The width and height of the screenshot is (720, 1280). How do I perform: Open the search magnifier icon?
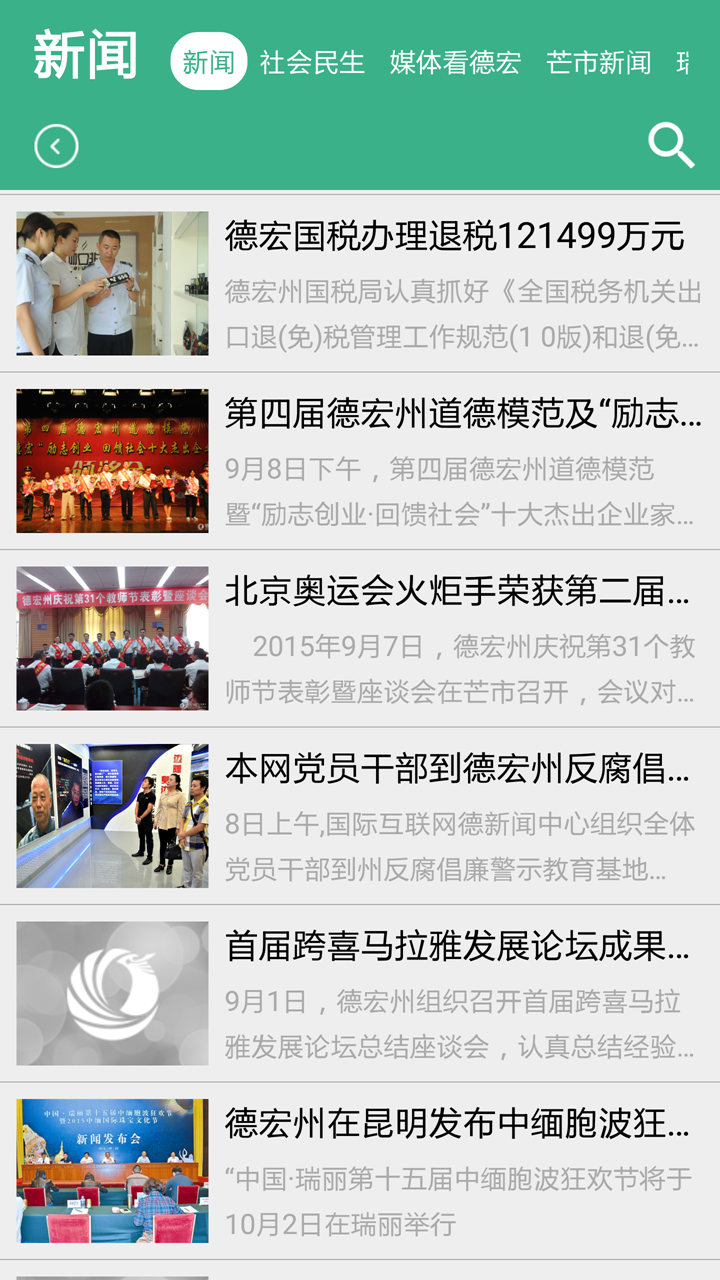click(671, 146)
